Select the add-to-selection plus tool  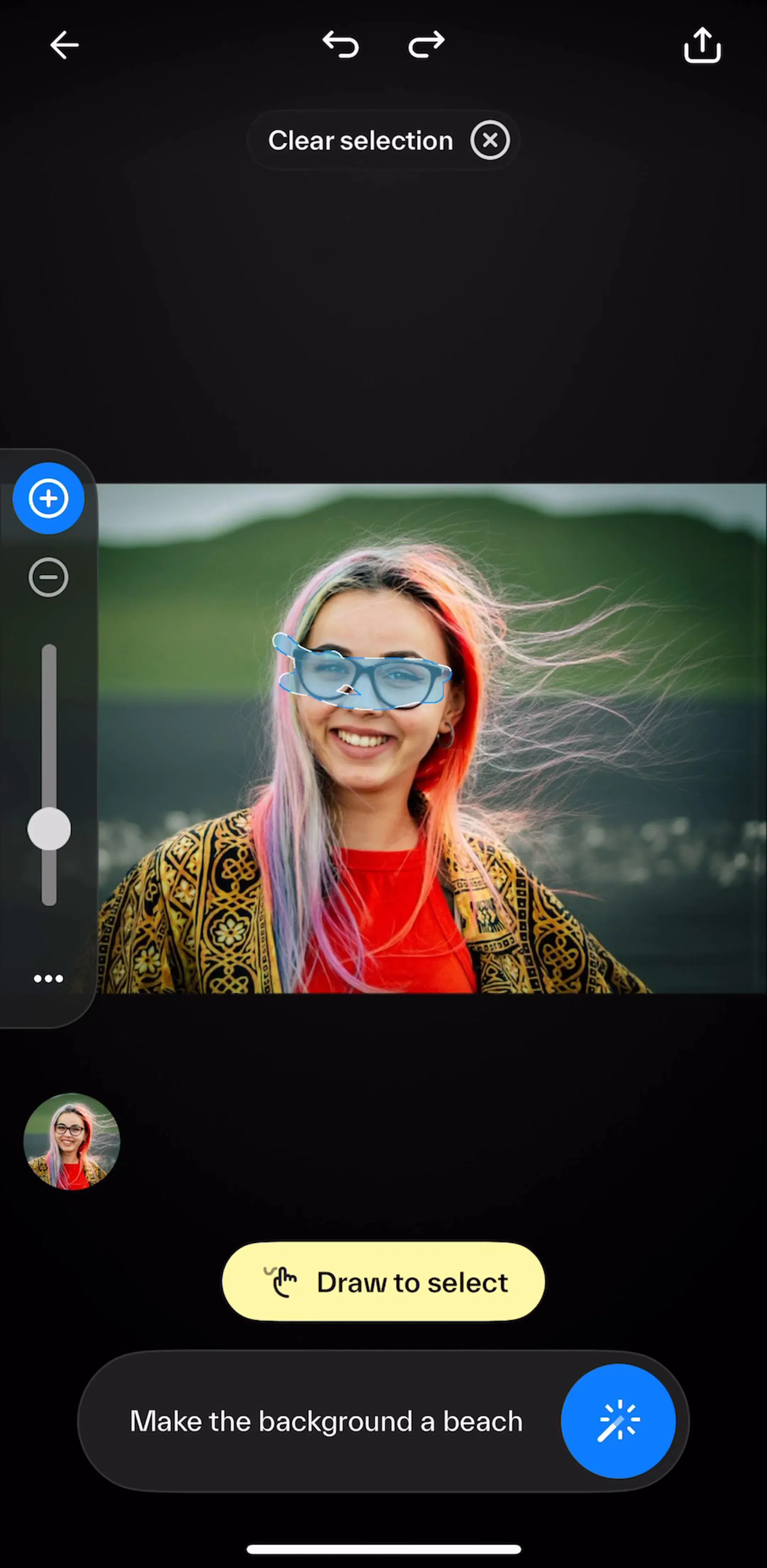click(49, 499)
